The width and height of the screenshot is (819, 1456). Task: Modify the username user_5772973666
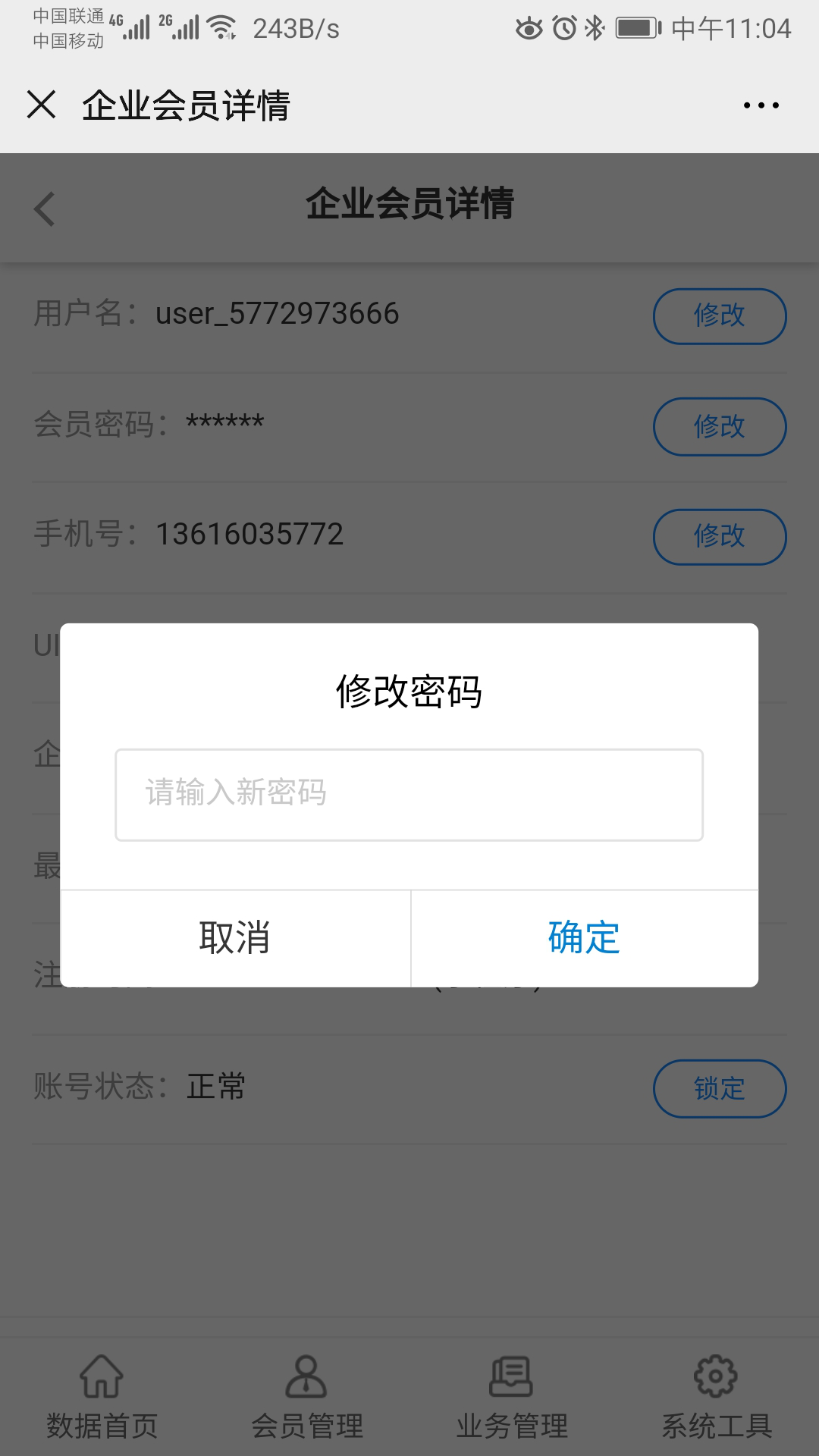[x=720, y=315]
